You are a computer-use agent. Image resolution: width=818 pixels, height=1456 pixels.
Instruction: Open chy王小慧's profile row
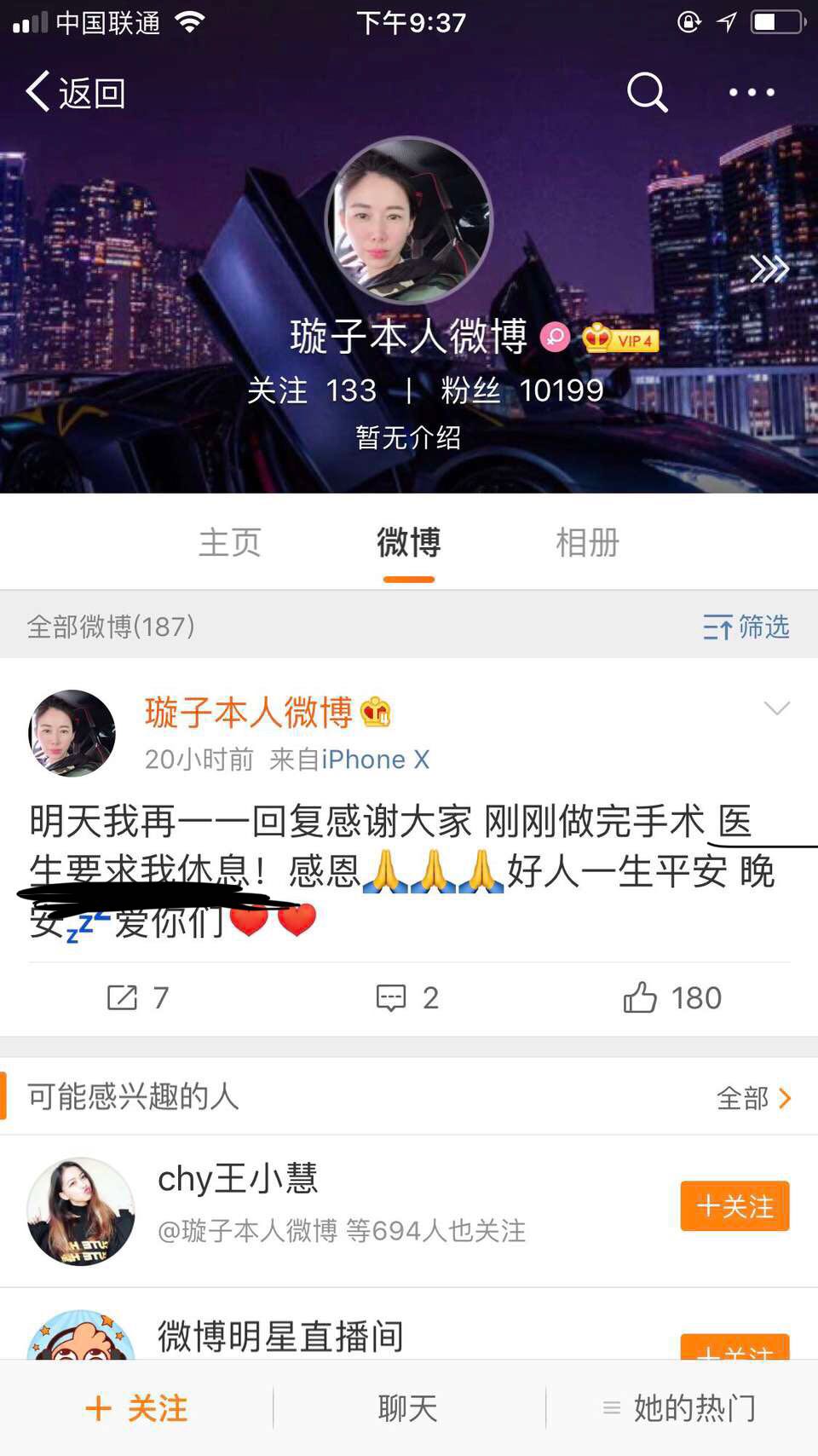(x=409, y=1210)
